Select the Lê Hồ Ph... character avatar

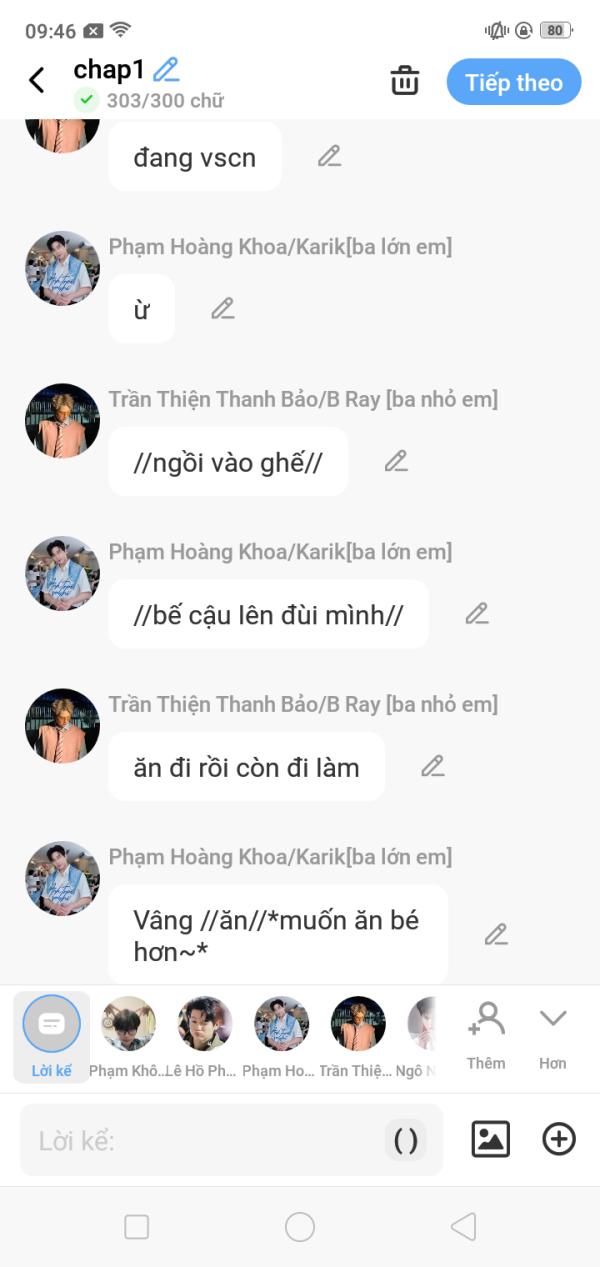pos(205,1037)
